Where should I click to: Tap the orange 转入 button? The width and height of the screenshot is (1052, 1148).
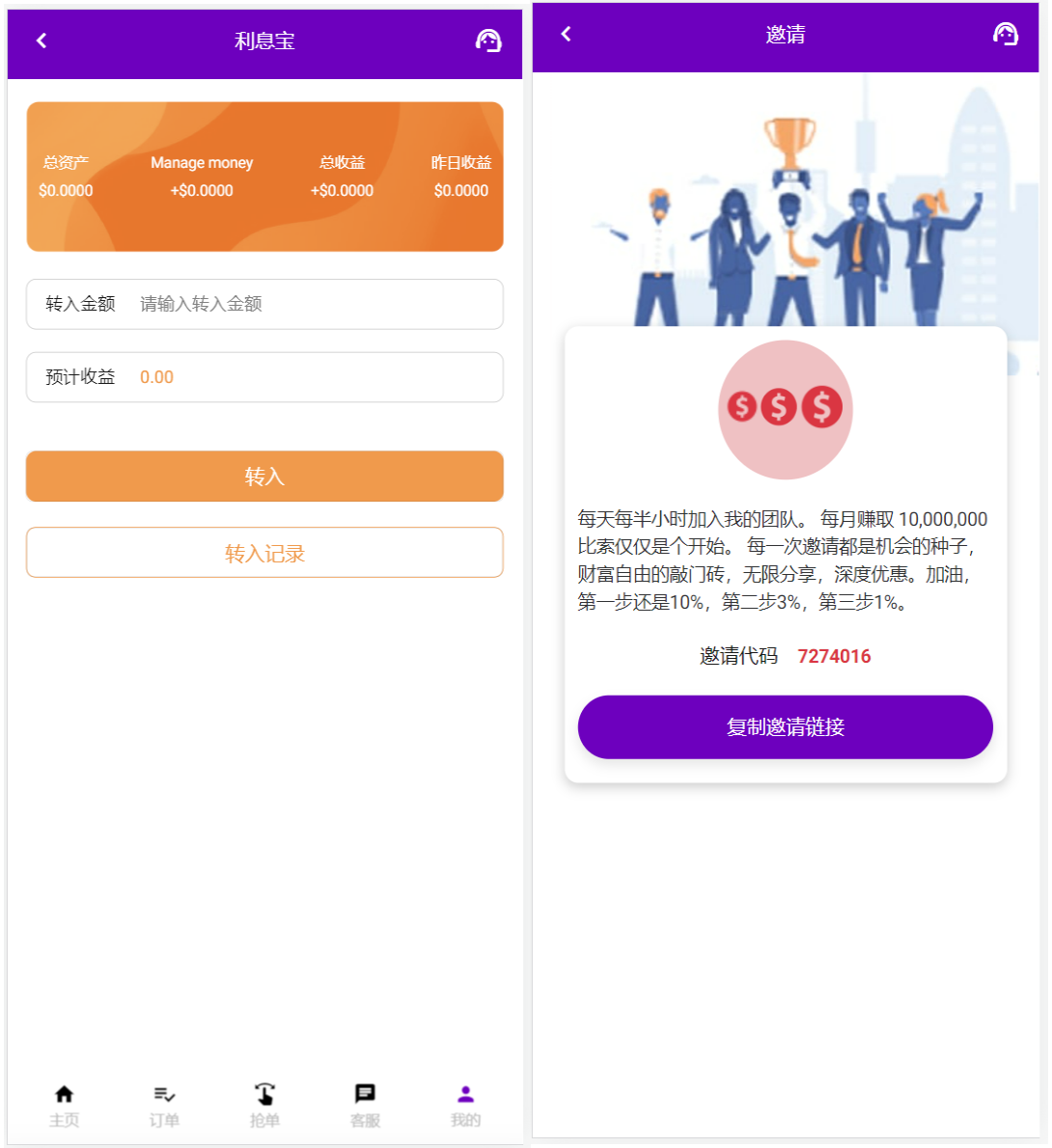(x=264, y=477)
